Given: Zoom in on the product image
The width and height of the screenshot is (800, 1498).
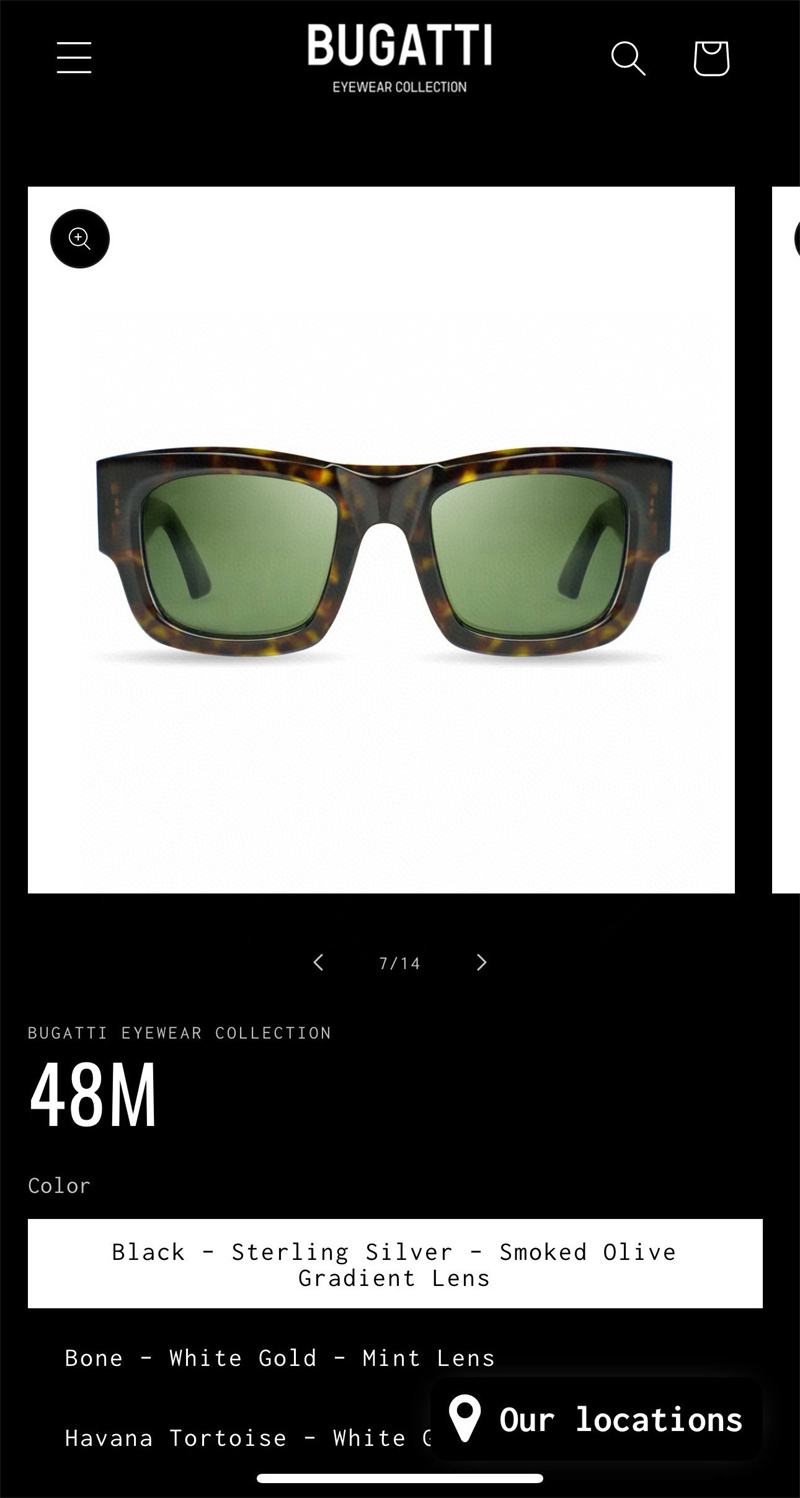Looking at the screenshot, I should click(80, 239).
